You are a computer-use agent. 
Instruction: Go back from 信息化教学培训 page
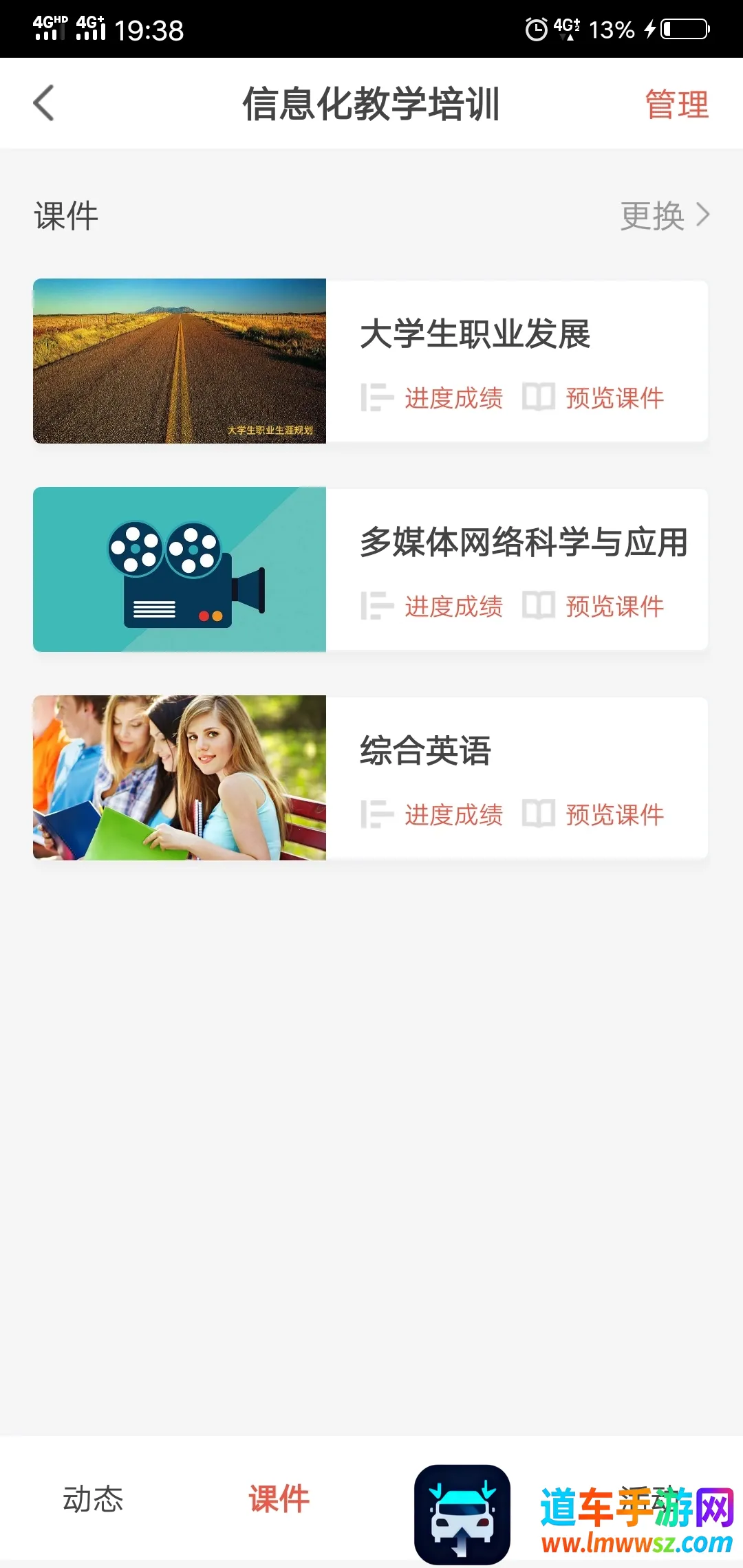[44, 104]
